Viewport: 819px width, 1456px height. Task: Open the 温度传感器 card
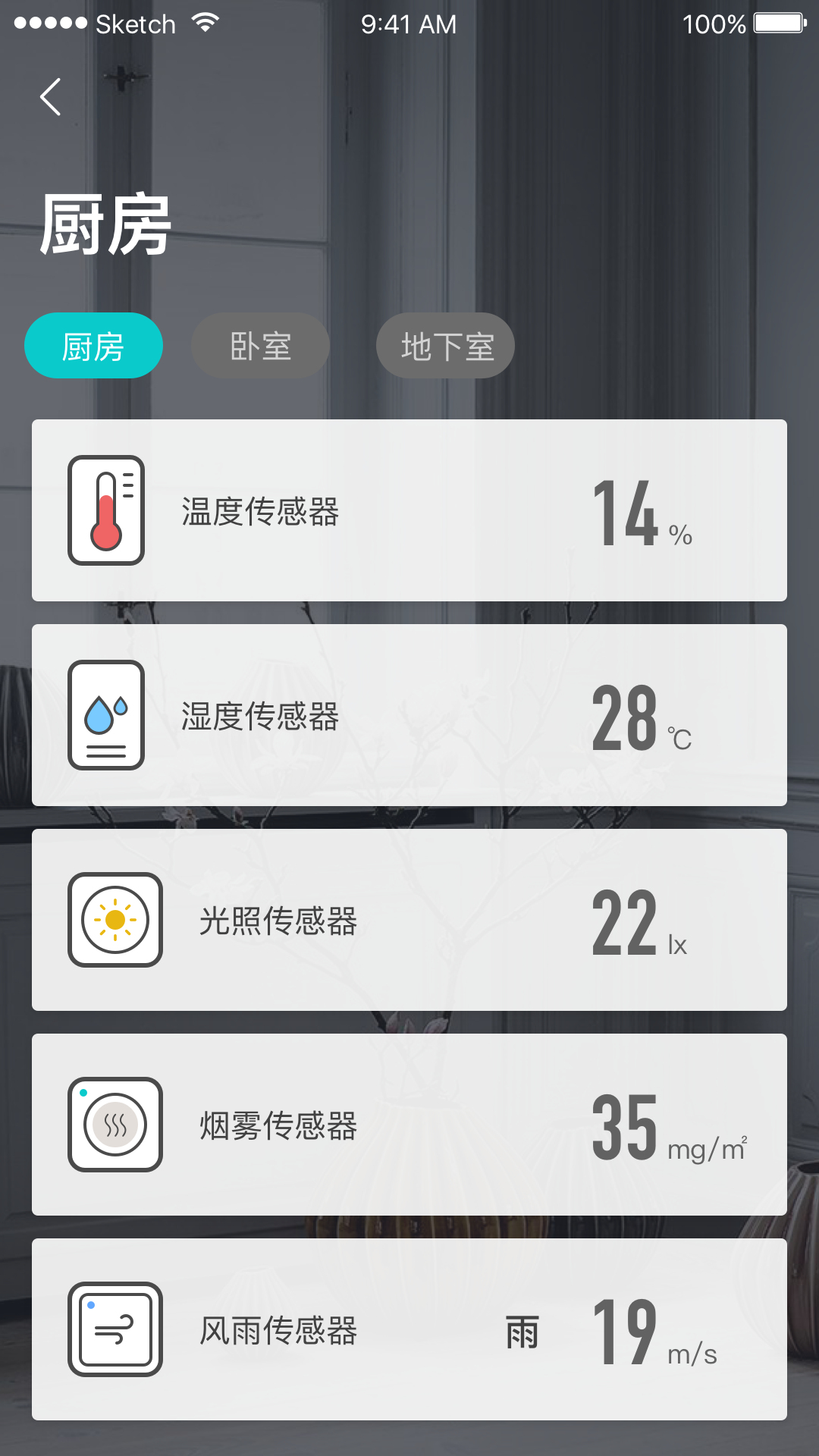(409, 510)
